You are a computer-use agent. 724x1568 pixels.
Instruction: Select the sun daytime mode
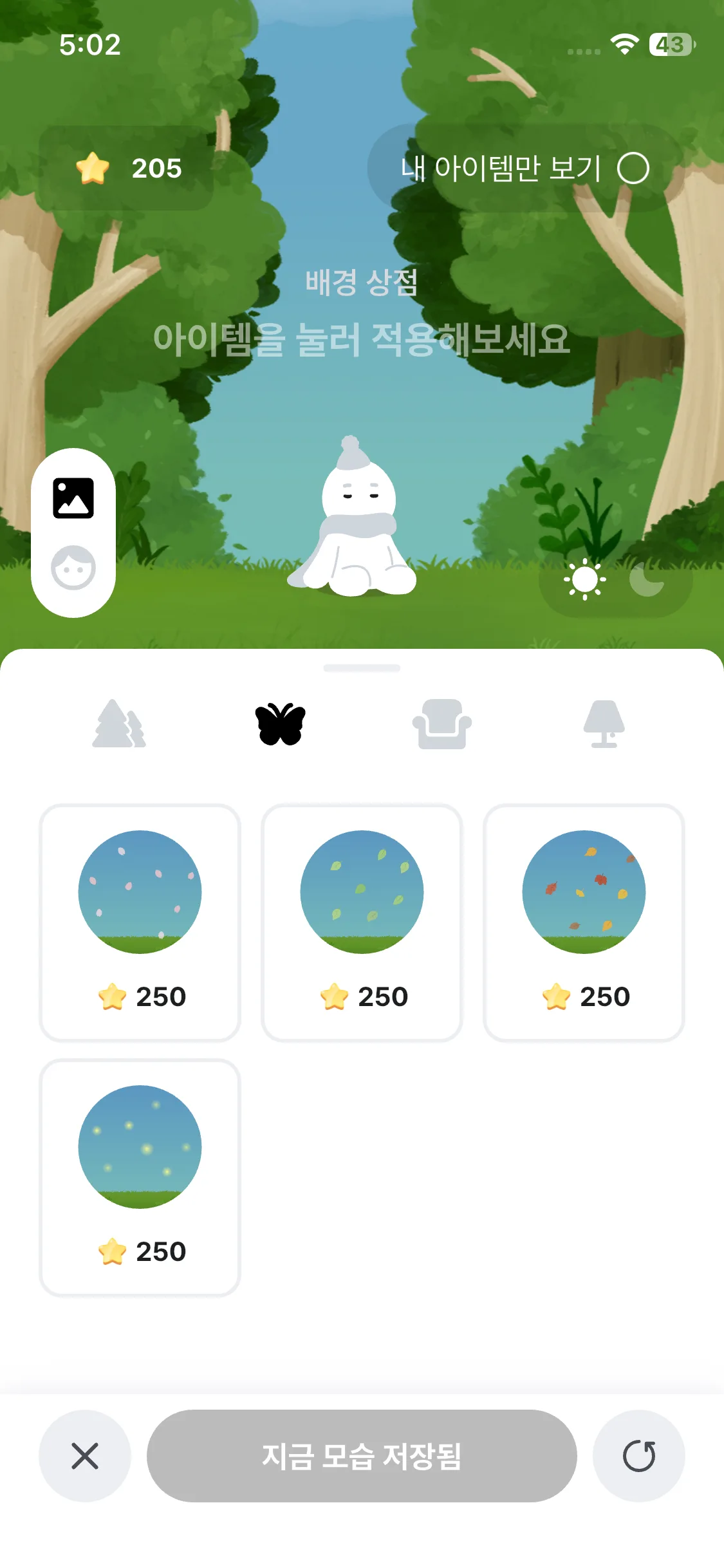pos(584,579)
